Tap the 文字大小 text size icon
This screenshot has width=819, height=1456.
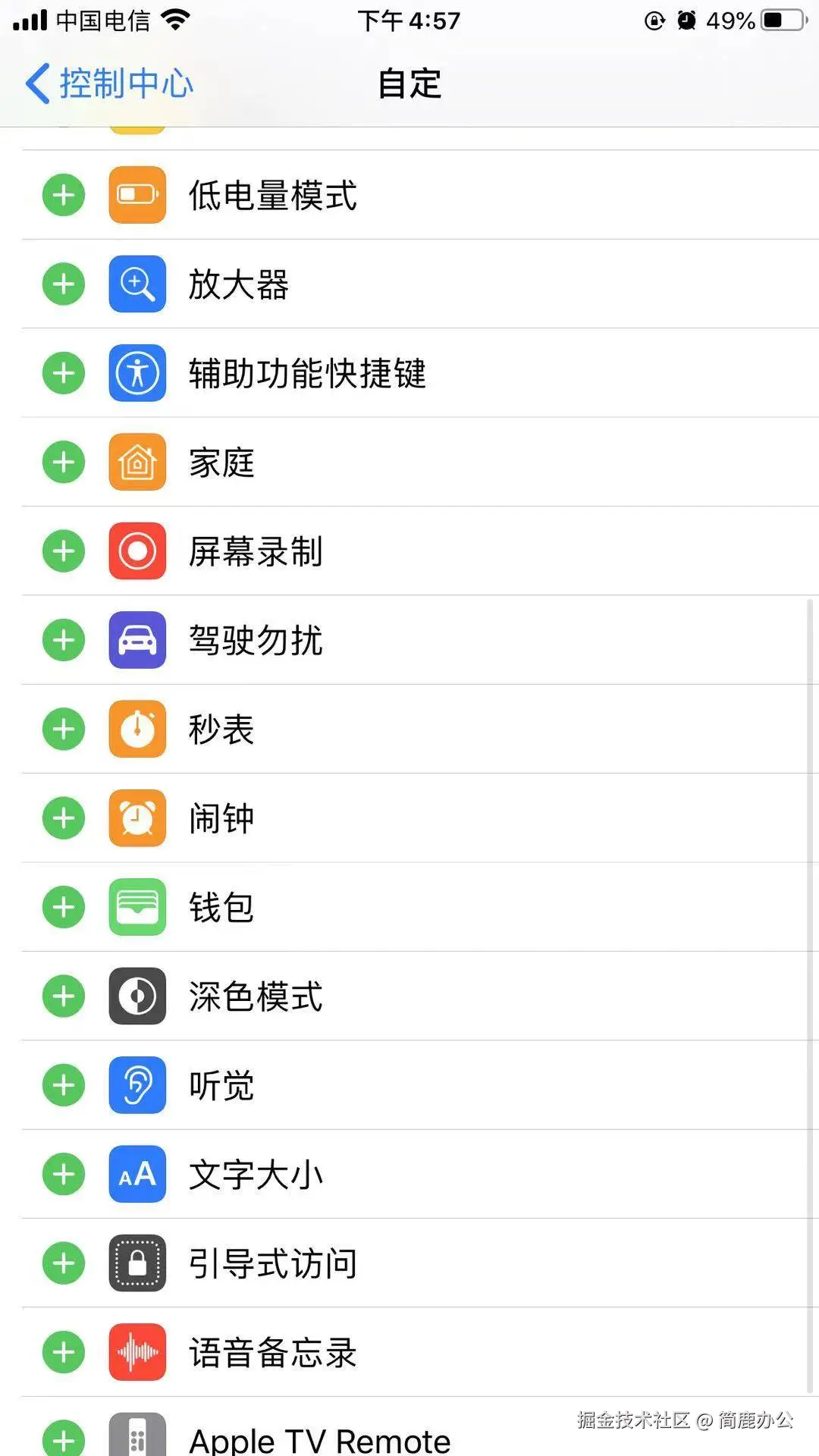tap(137, 1174)
